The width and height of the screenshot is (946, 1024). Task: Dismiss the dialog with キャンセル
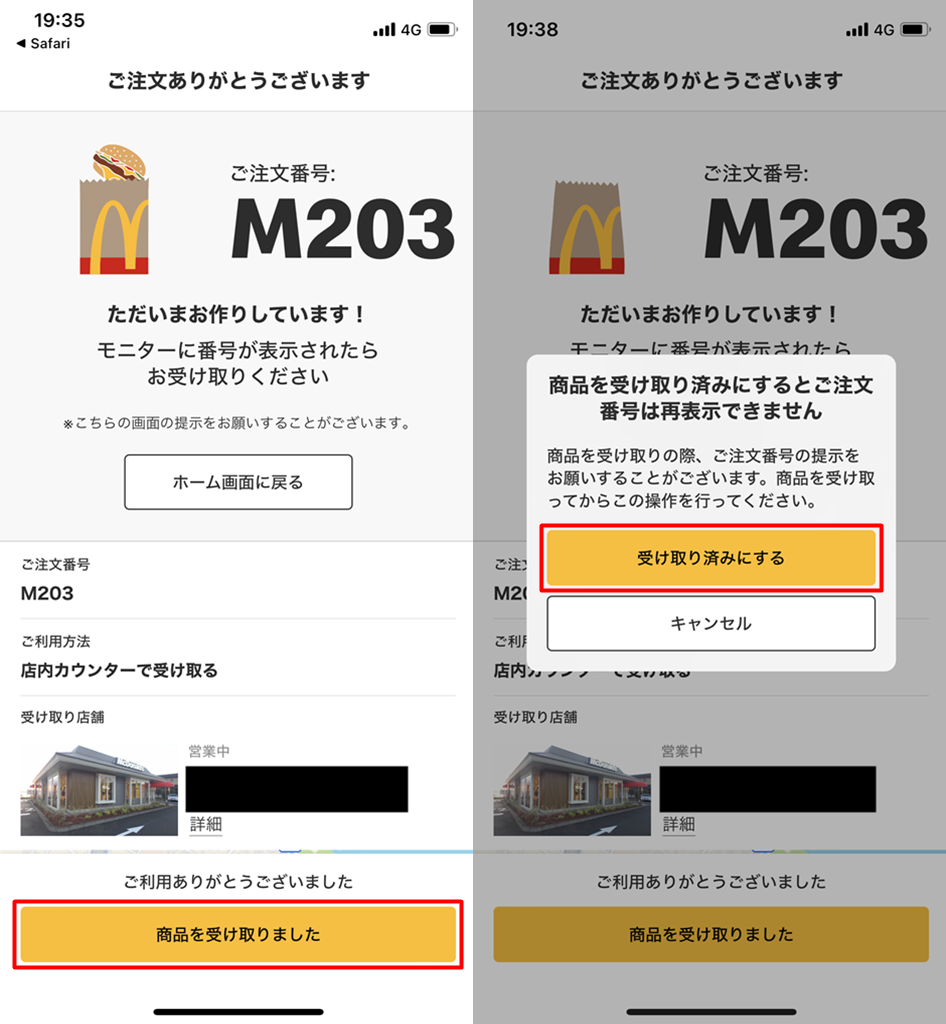710,623
